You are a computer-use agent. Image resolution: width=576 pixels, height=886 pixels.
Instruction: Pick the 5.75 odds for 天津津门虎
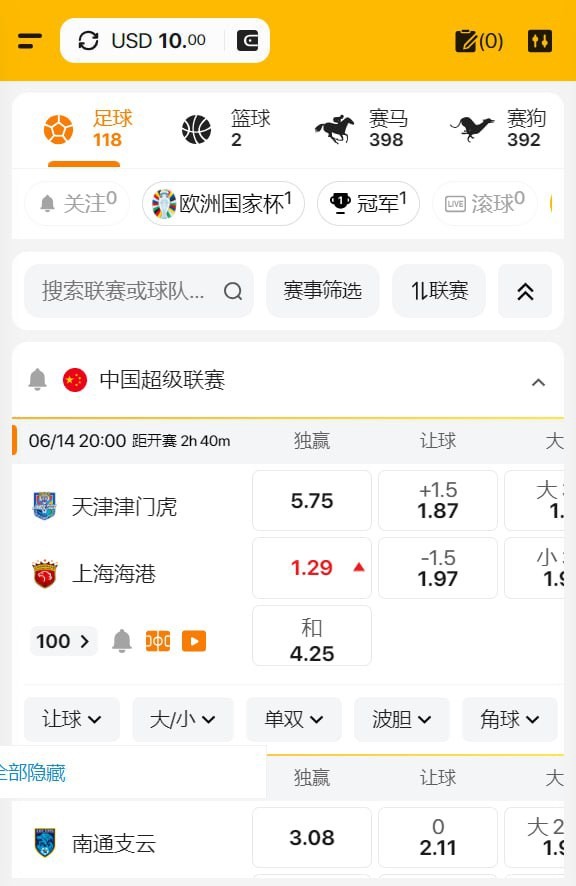pyautogui.click(x=312, y=501)
